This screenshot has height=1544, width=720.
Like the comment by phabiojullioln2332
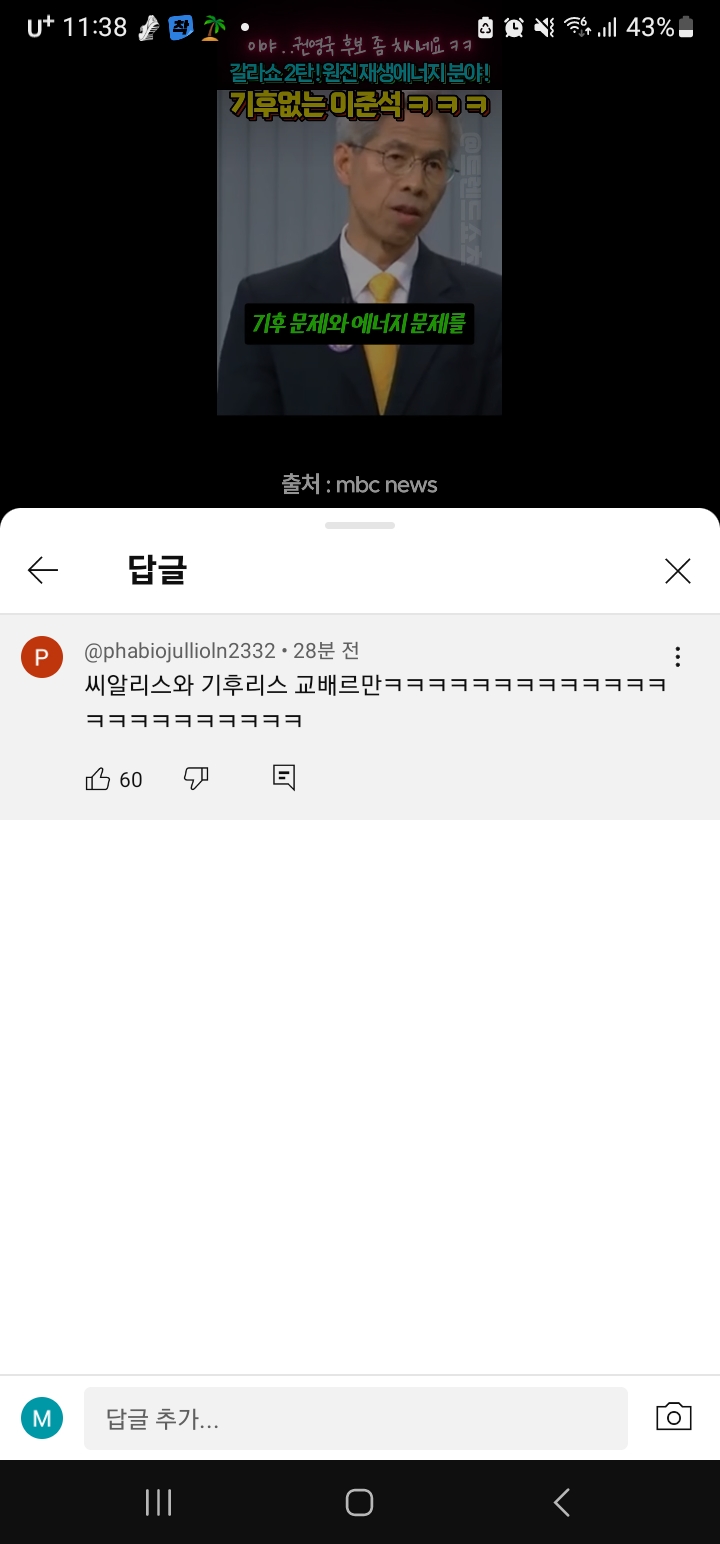pyautogui.click(x=98, y=779)
